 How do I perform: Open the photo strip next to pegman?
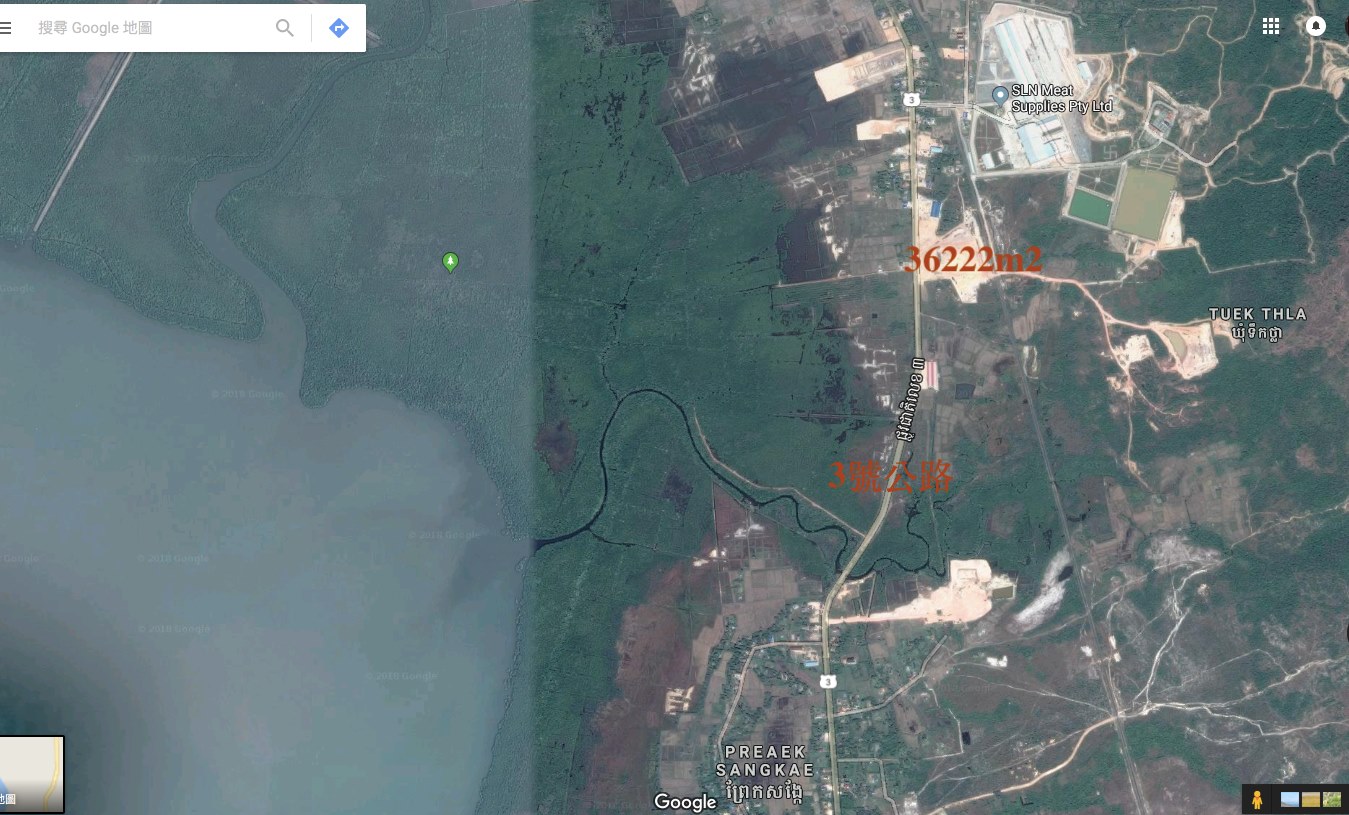tap(1311, 799)
